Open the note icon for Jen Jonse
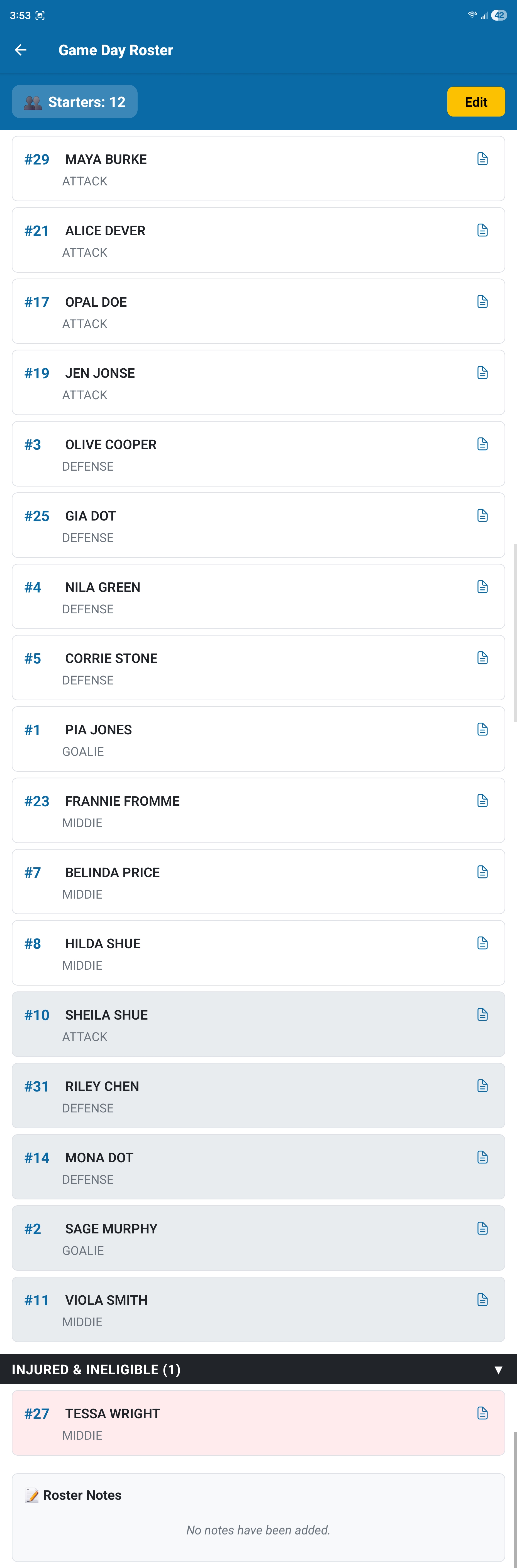The image size is (517, 1568). point(482,372)
